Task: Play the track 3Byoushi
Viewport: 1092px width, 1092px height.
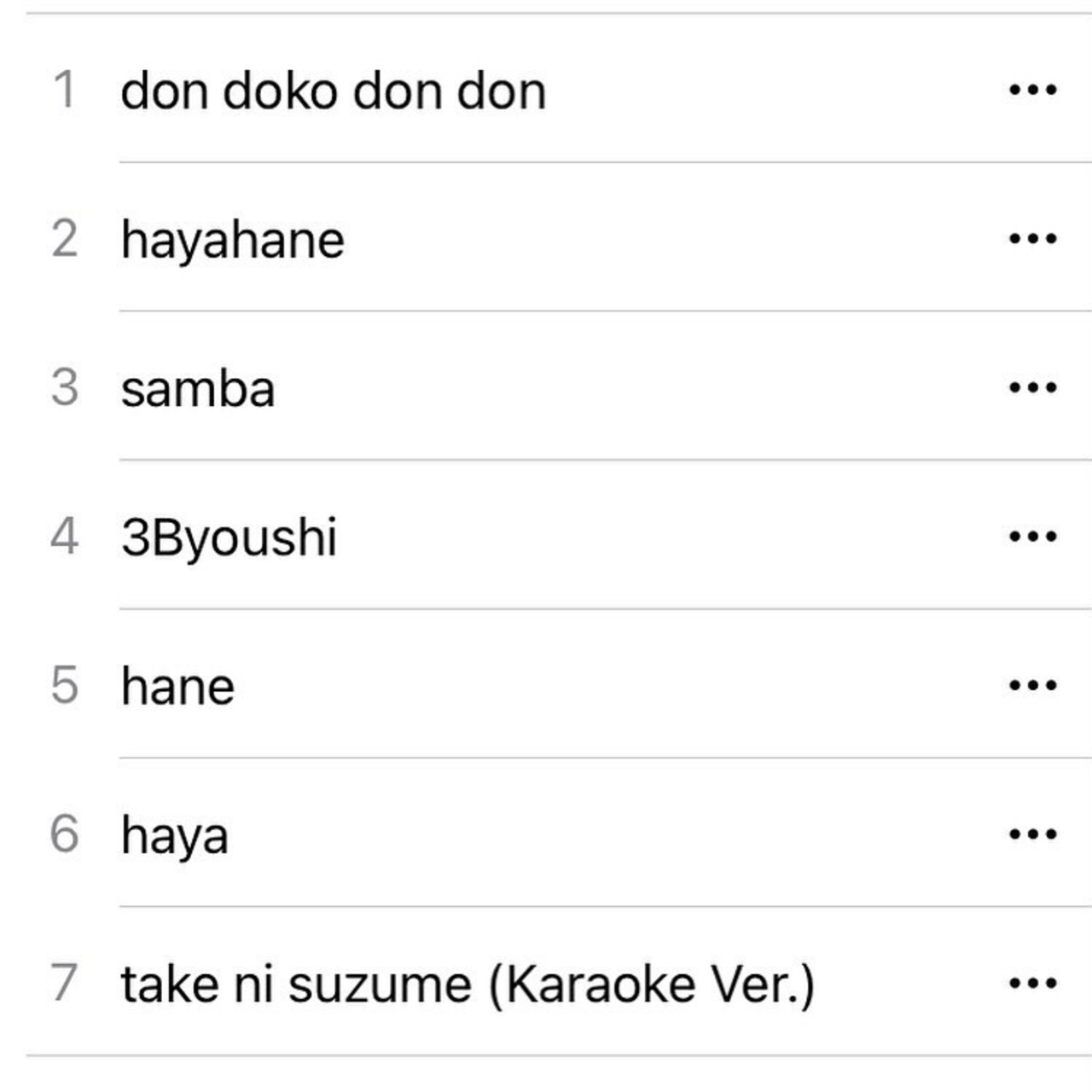Action: 229,537
